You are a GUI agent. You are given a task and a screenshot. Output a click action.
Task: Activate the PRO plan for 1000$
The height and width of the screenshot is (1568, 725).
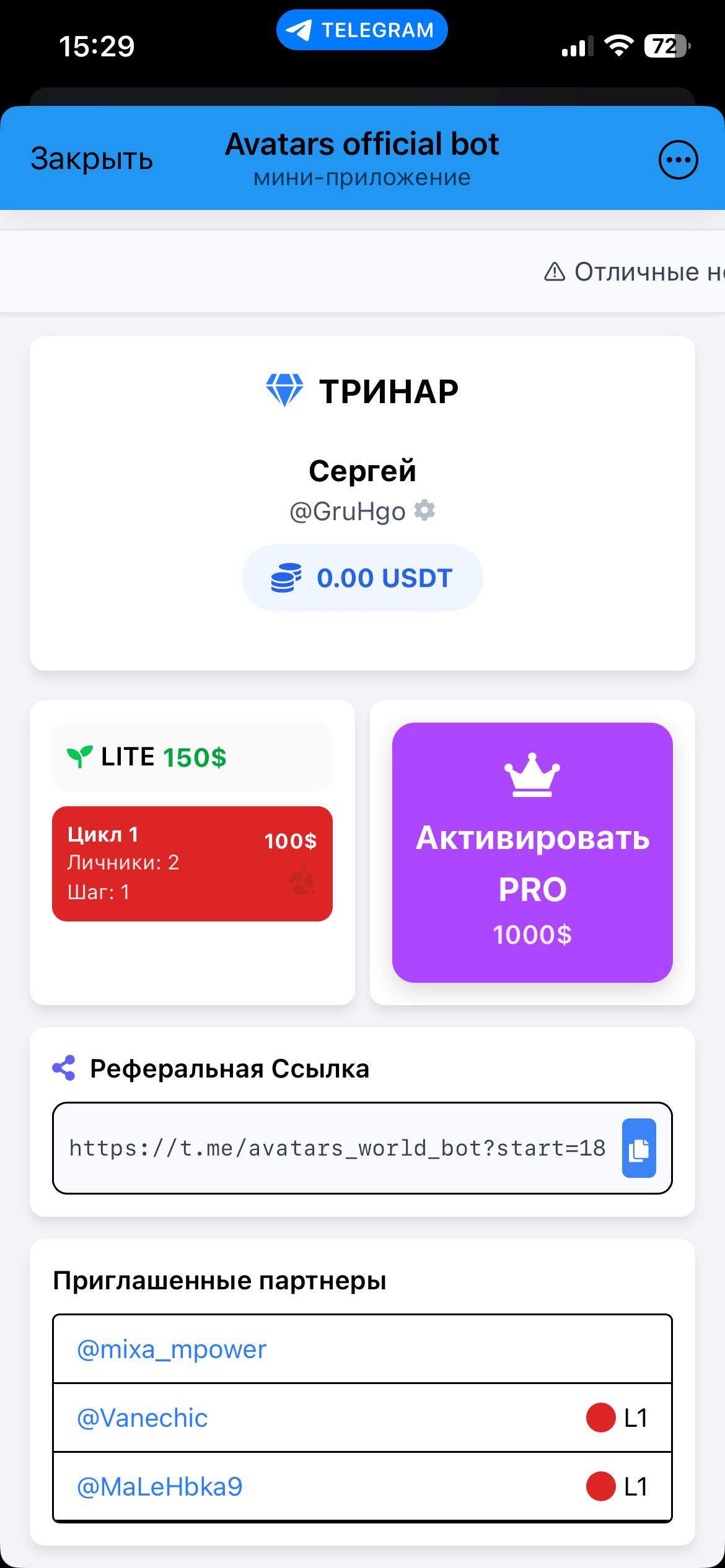pos(532,852)
